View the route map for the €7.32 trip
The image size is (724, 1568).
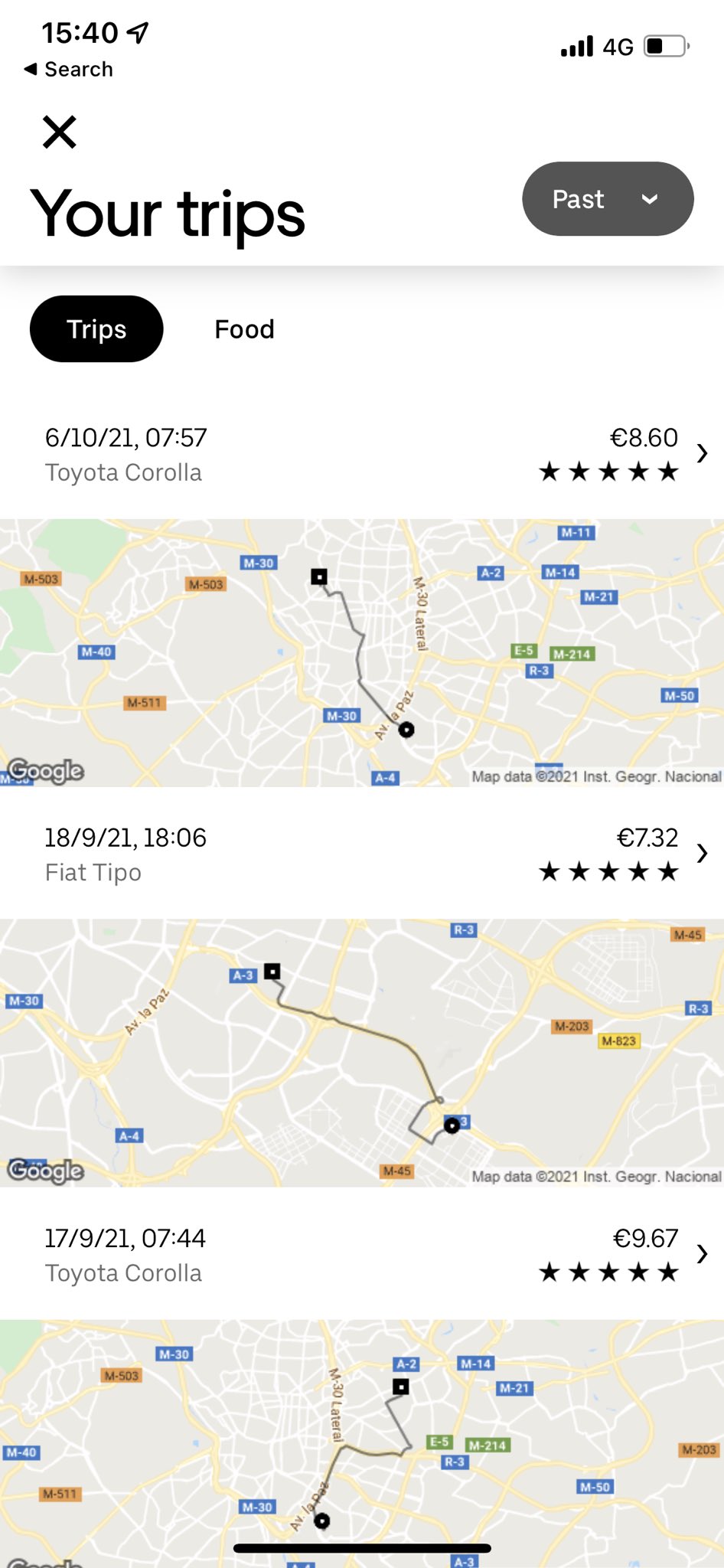361,1053
